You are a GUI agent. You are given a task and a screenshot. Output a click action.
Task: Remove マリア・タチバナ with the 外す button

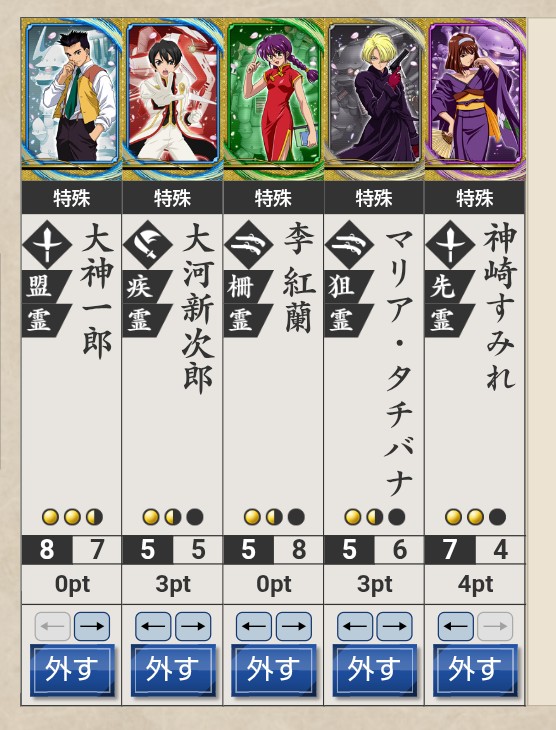pyautogui.click(x=374, y=670)
